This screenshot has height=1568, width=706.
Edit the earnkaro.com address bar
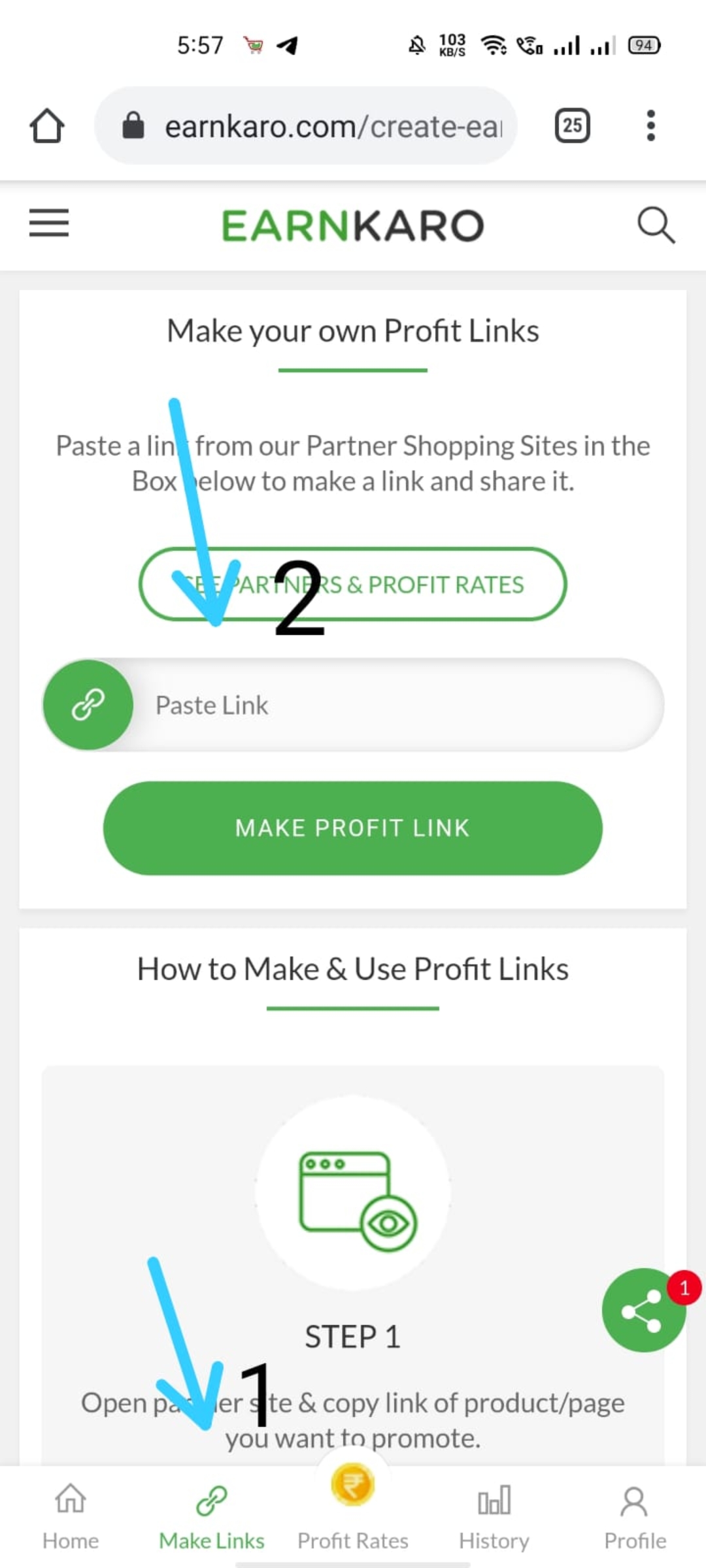(327, 126)
